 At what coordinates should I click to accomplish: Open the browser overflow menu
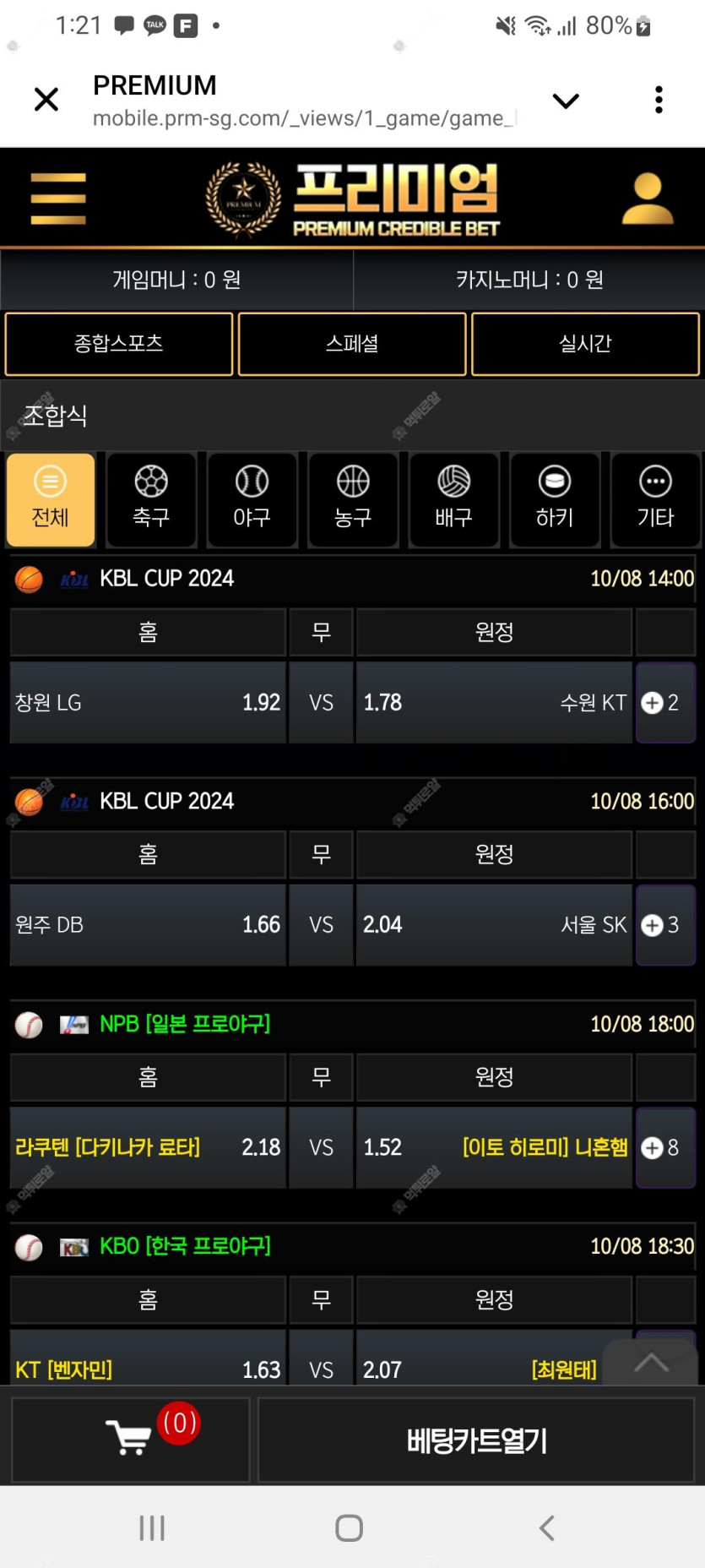[659, 100]
